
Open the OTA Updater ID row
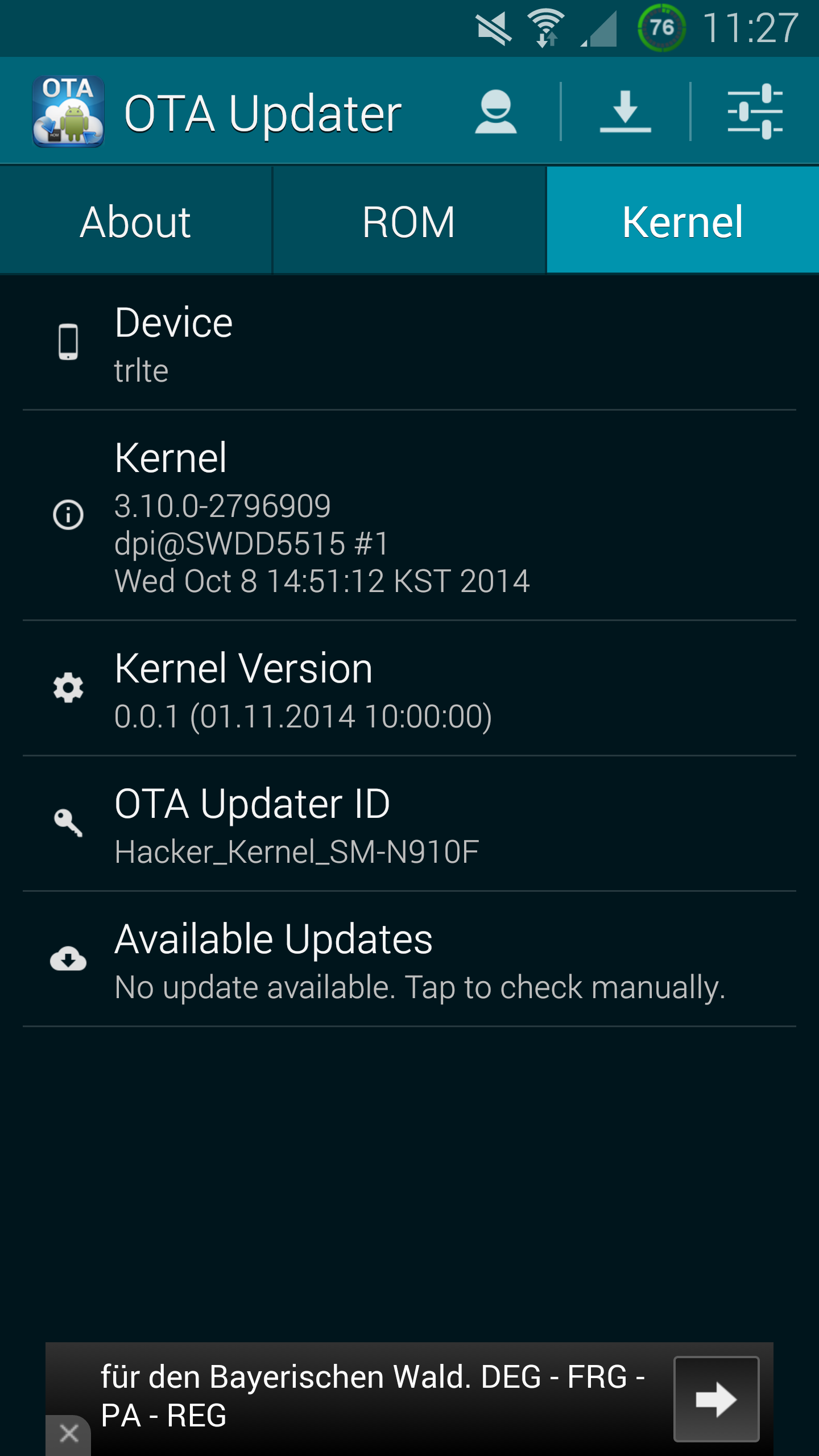coord(409,824)
